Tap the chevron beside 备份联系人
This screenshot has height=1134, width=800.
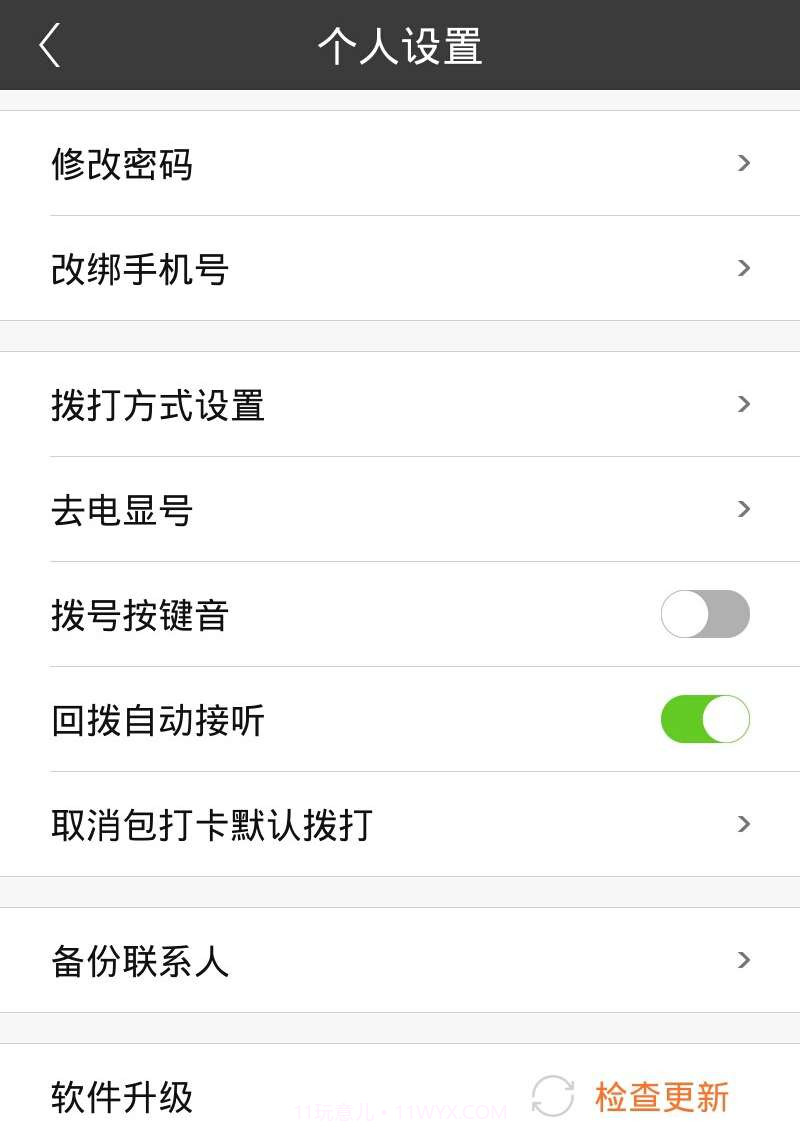[x=744, y=961]
